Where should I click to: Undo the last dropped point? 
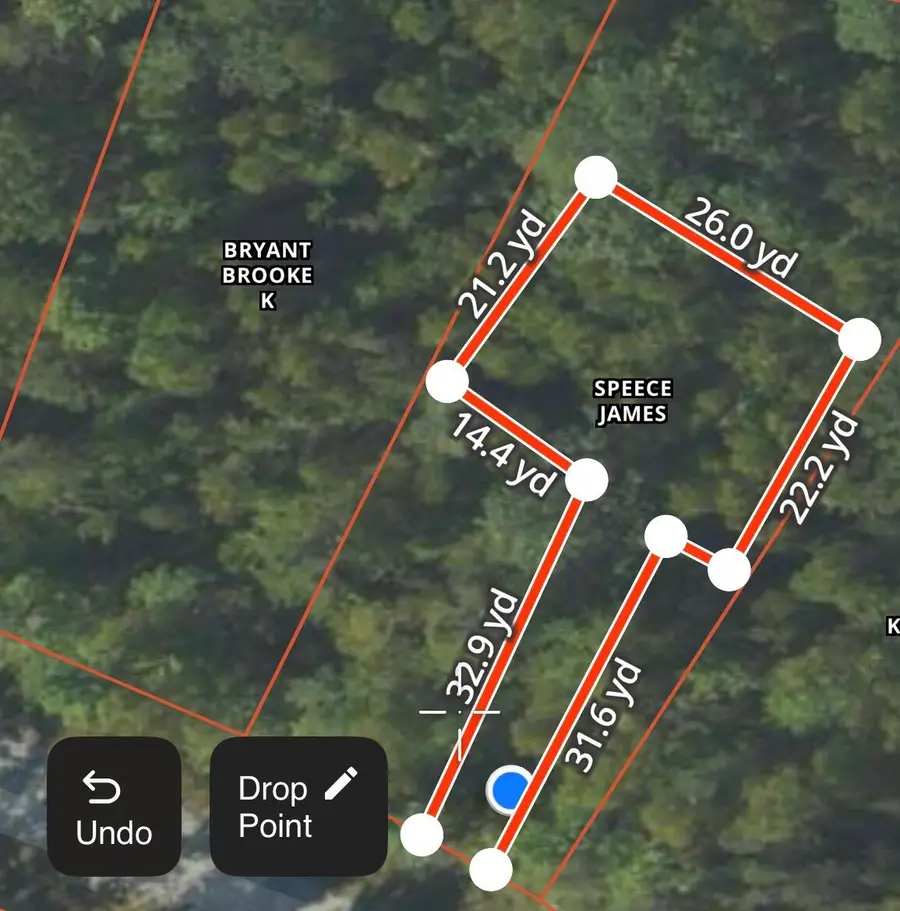click(114, 807)
